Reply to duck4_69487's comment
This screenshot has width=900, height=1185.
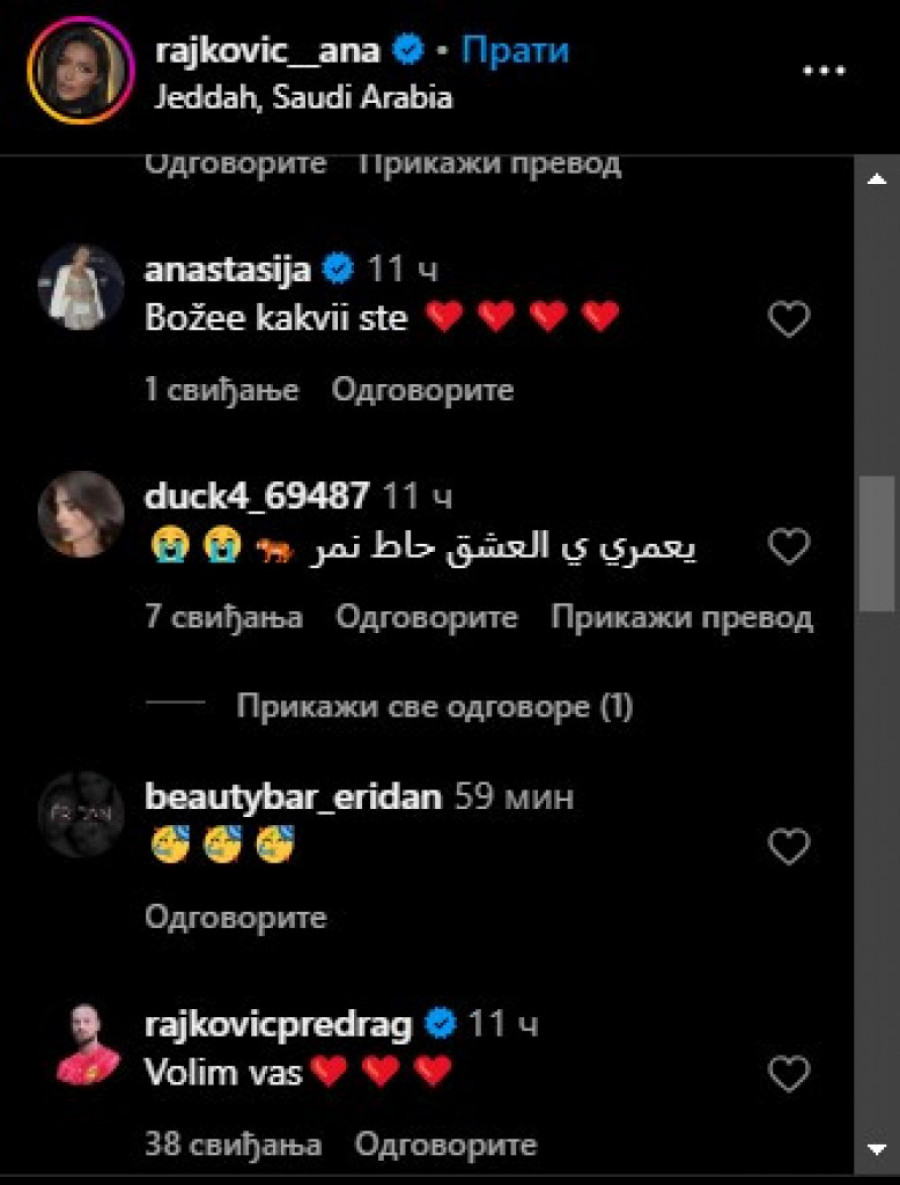pyautogui.click(x=426, y=617)
